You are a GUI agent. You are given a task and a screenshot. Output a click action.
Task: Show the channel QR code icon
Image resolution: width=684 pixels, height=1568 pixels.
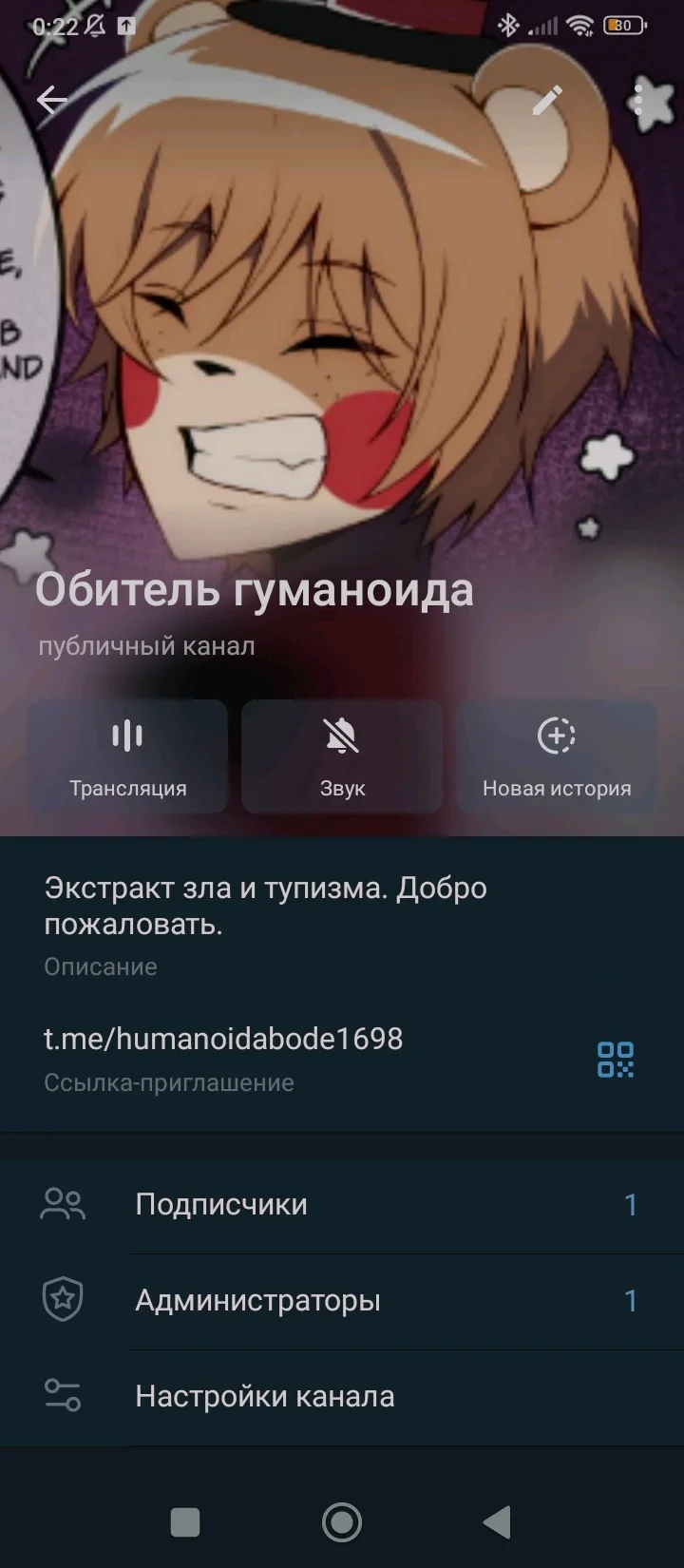[616, 1059]
